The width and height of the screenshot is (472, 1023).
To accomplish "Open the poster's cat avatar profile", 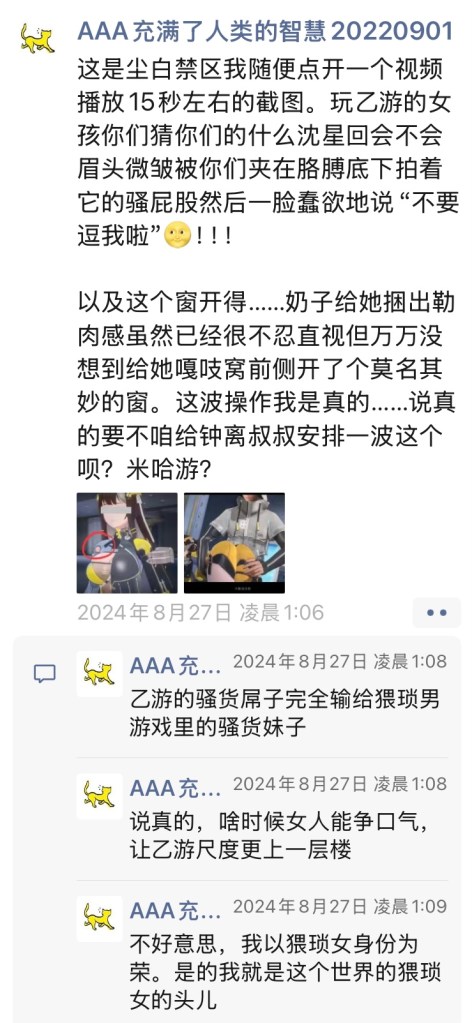I will coord(38,38).
